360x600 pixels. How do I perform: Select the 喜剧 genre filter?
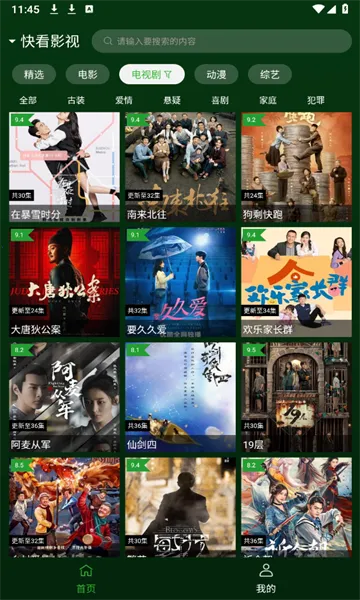(x=220, y=101)
